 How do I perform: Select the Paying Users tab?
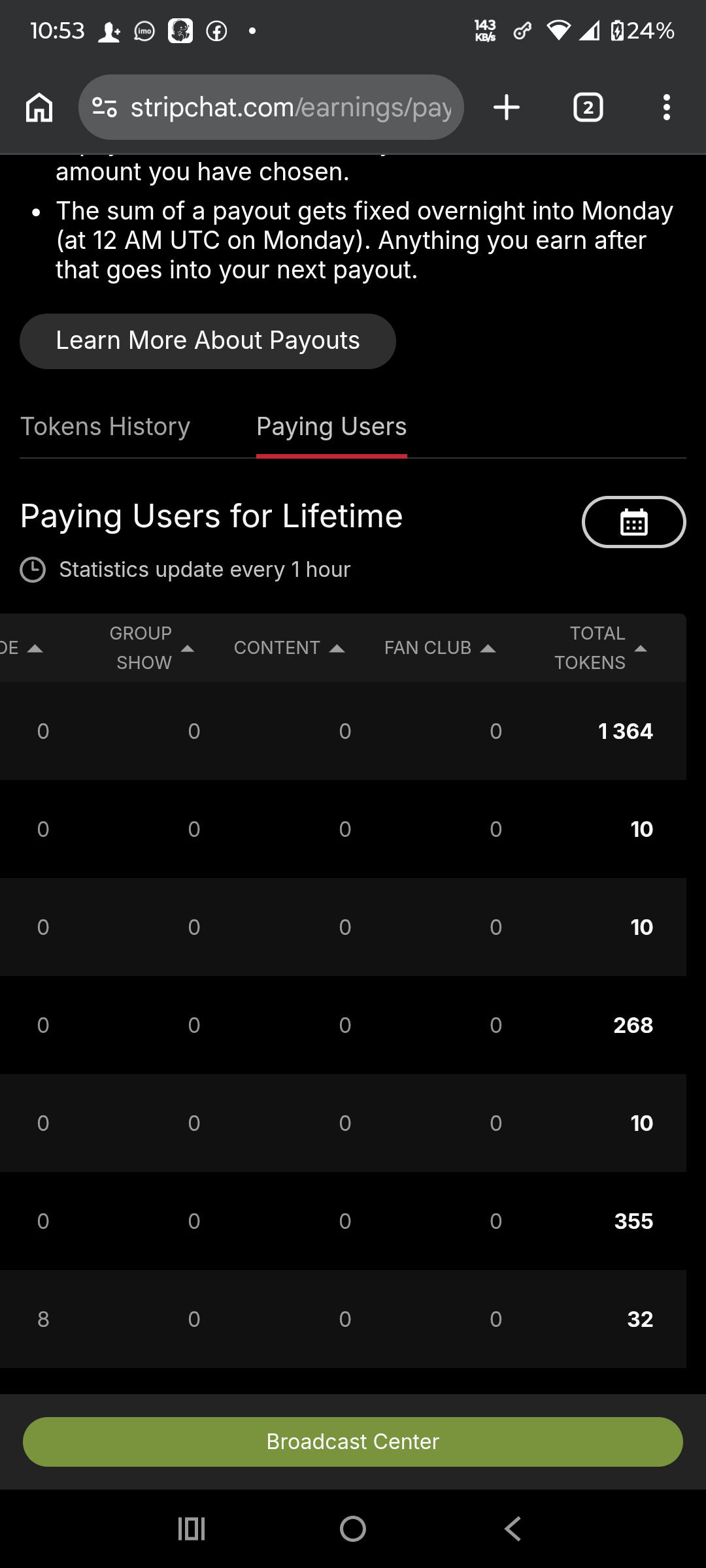click(x=331, y=427)
